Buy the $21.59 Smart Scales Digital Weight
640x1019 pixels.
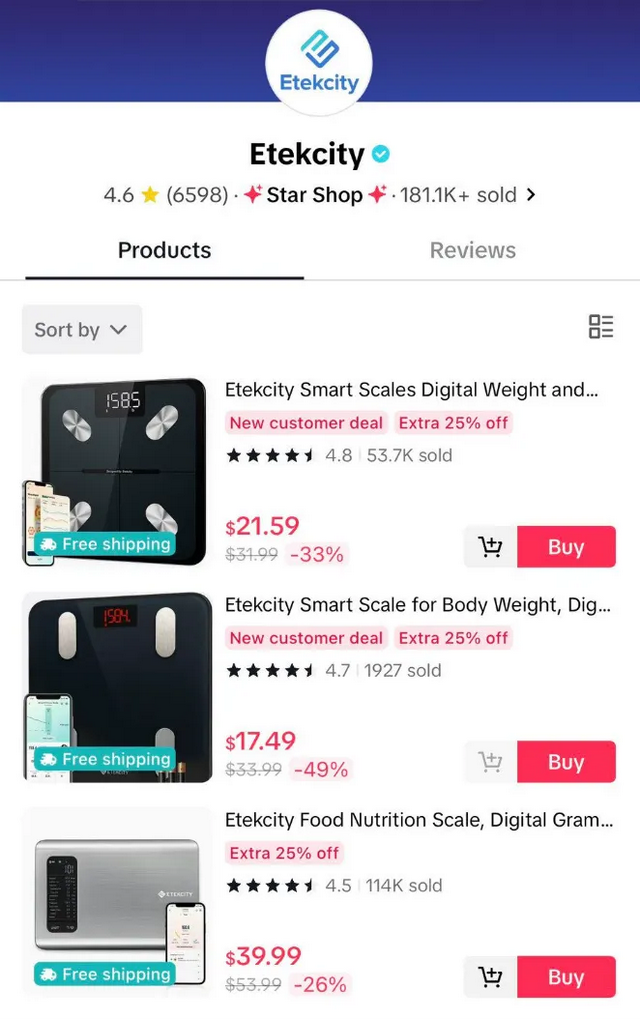[565, 547]
